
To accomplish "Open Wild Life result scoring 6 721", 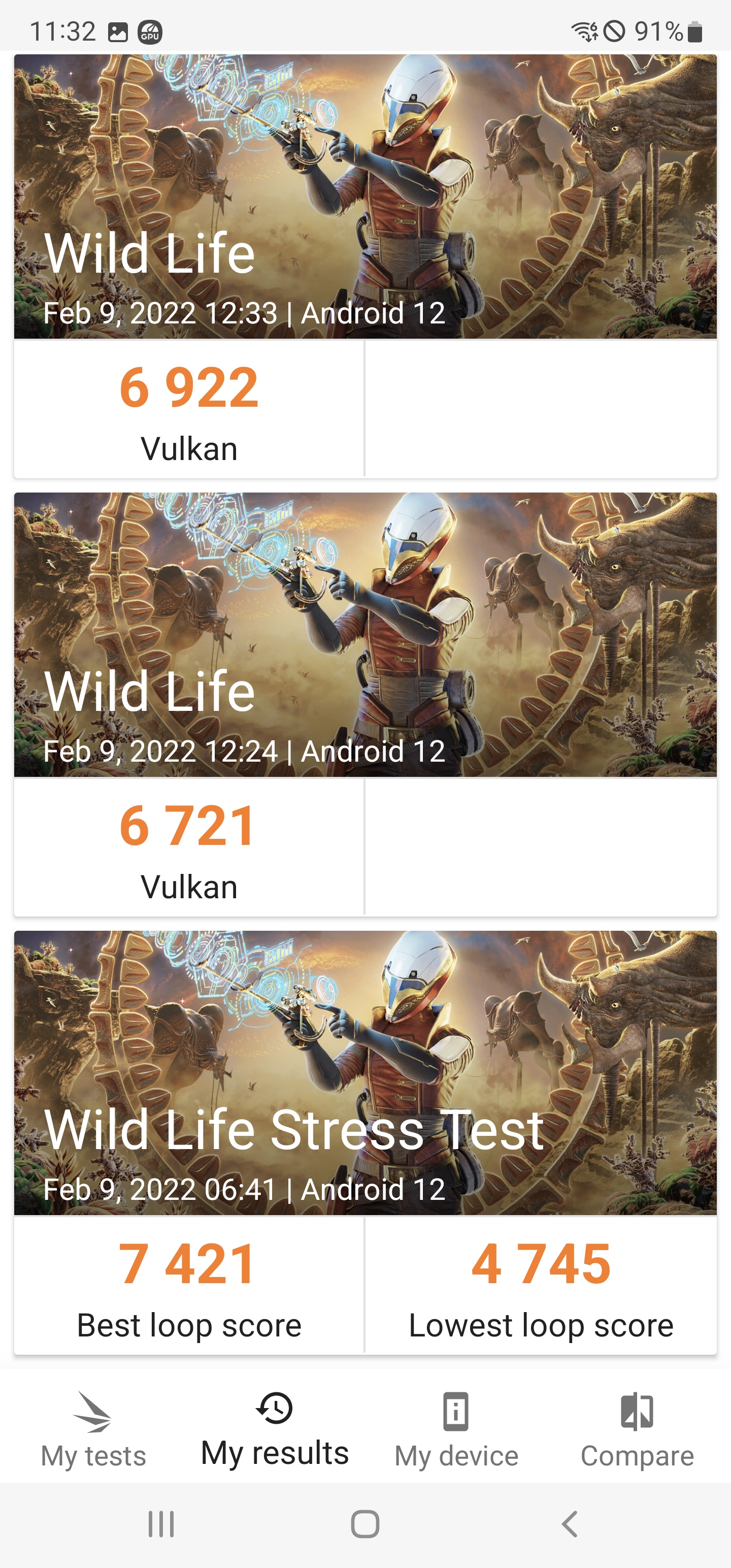I will (x=365, y=704).
